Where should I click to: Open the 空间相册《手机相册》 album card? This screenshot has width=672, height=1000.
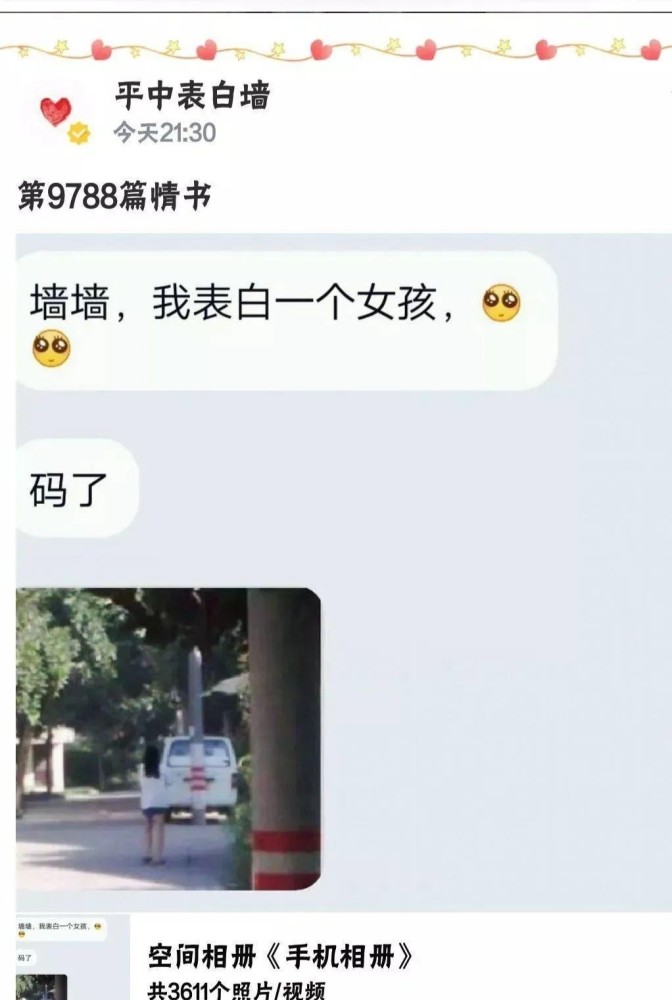[344, 957]
